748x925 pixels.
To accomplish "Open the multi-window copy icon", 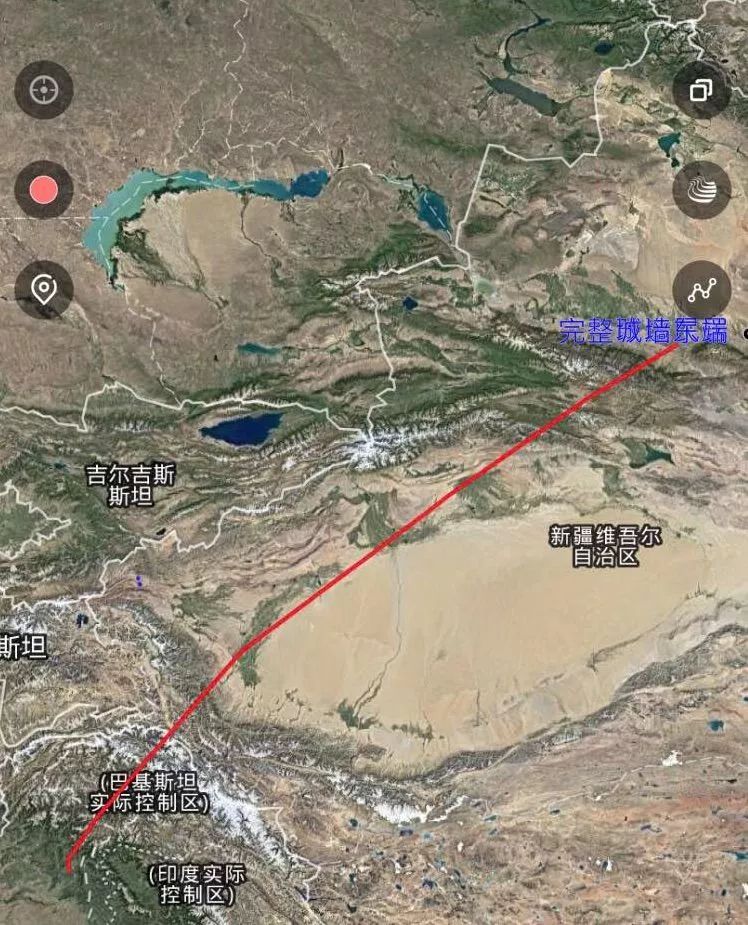I will [x=701, y=90].
